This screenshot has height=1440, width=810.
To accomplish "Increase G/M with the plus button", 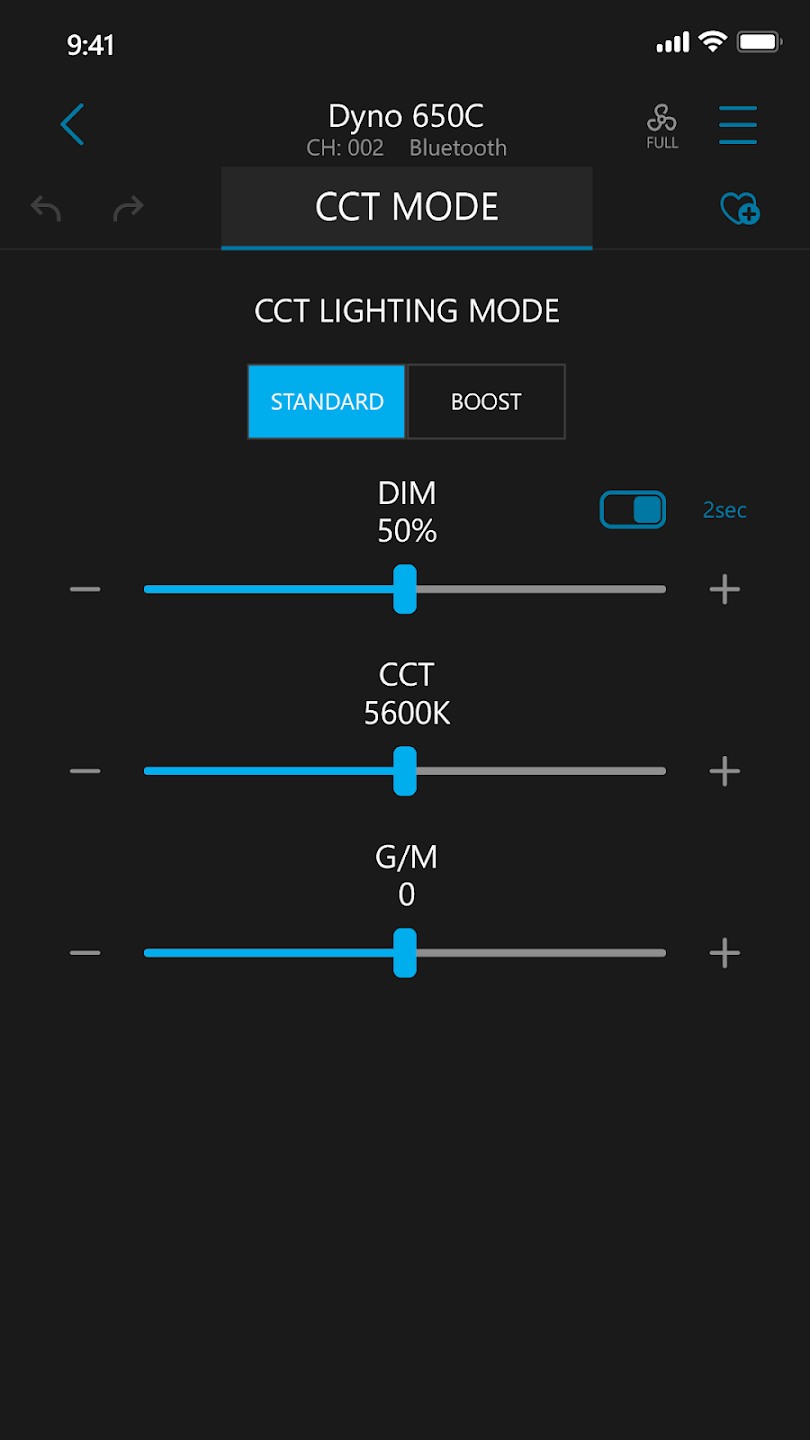I will tap(725, 953).
